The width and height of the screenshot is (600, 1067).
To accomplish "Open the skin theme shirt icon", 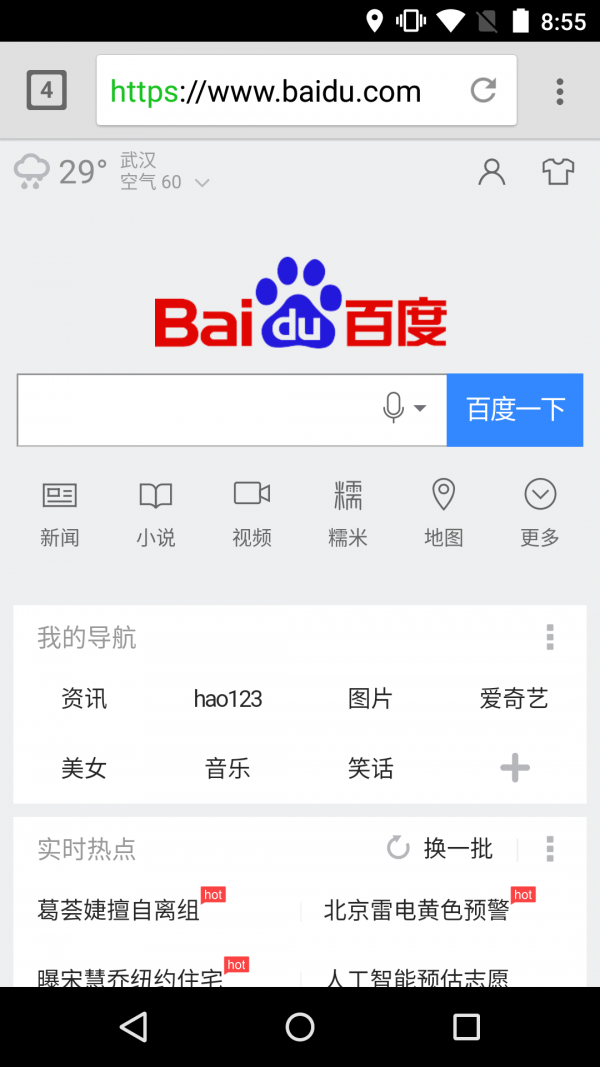I will point(558,172).
